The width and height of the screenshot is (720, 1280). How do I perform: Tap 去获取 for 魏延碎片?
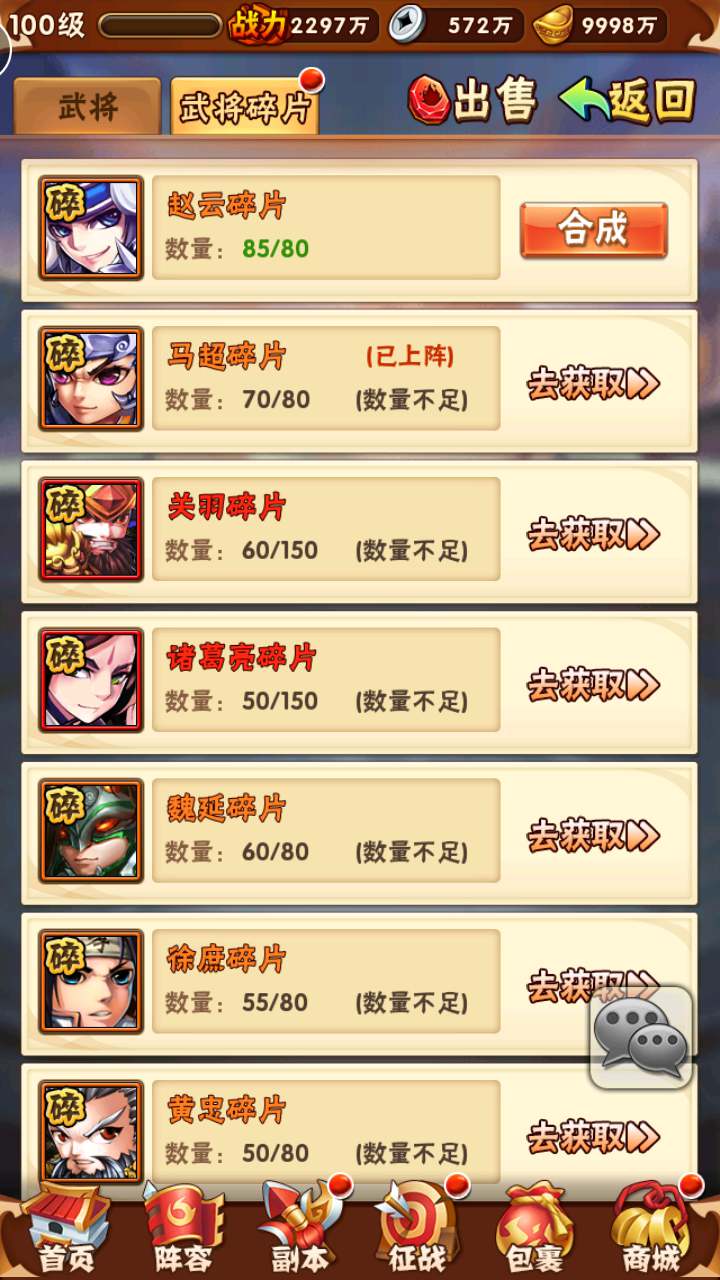point(593,835)
